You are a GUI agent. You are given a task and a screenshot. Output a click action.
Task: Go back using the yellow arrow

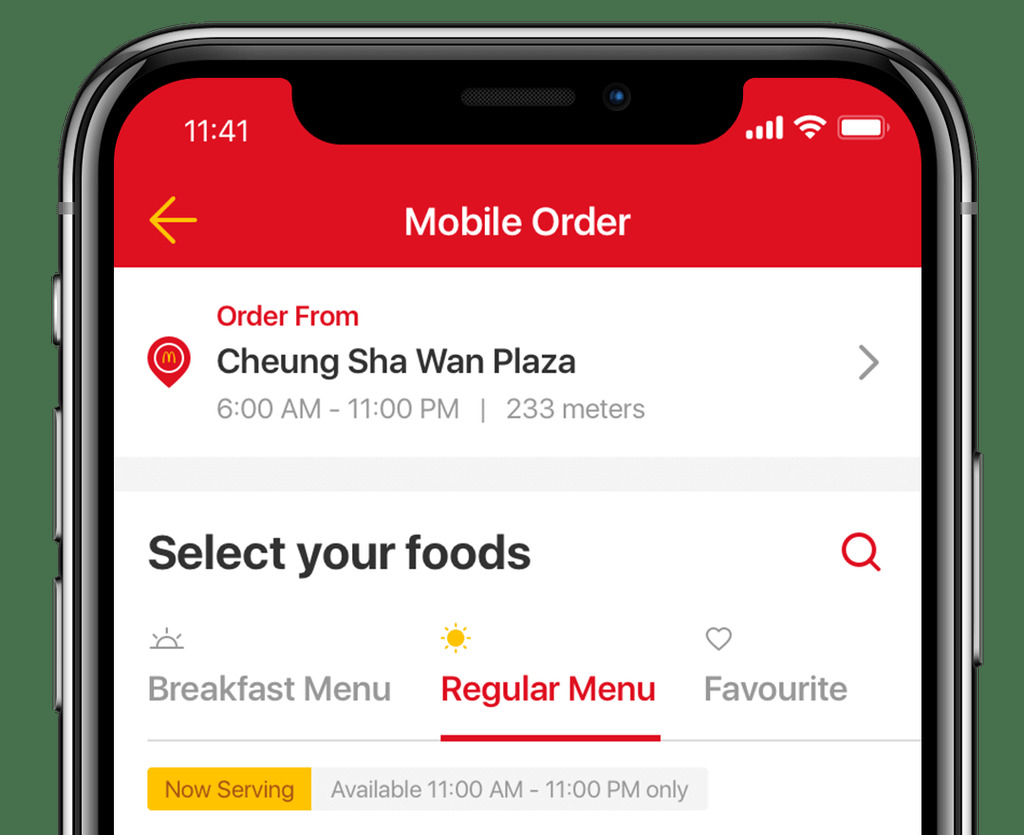click(173, 221)
